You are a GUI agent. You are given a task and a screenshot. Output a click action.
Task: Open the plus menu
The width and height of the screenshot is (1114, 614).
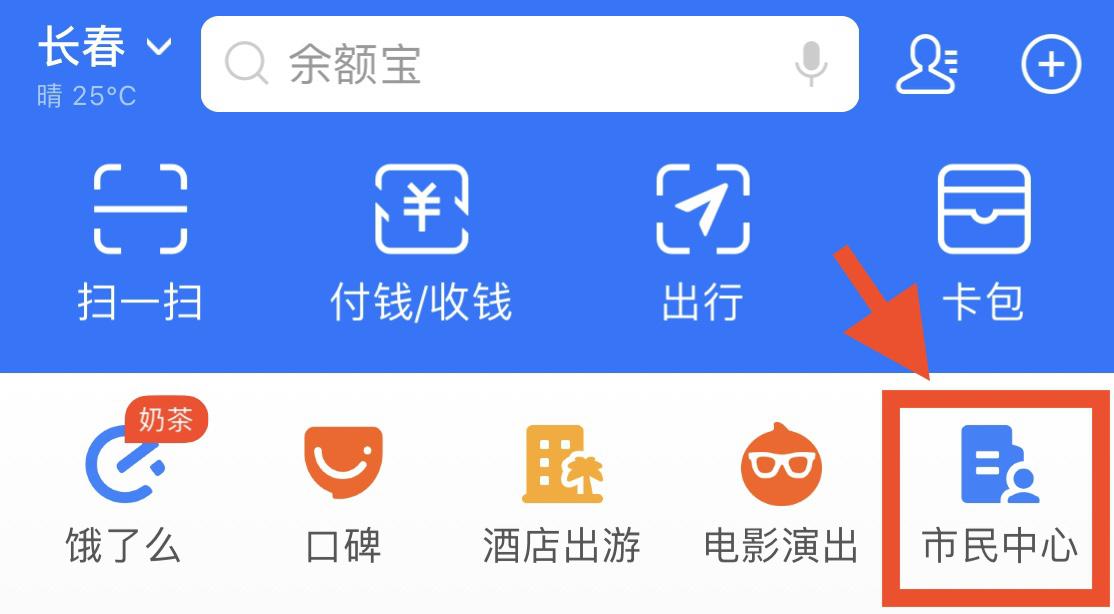point(1050,64)
